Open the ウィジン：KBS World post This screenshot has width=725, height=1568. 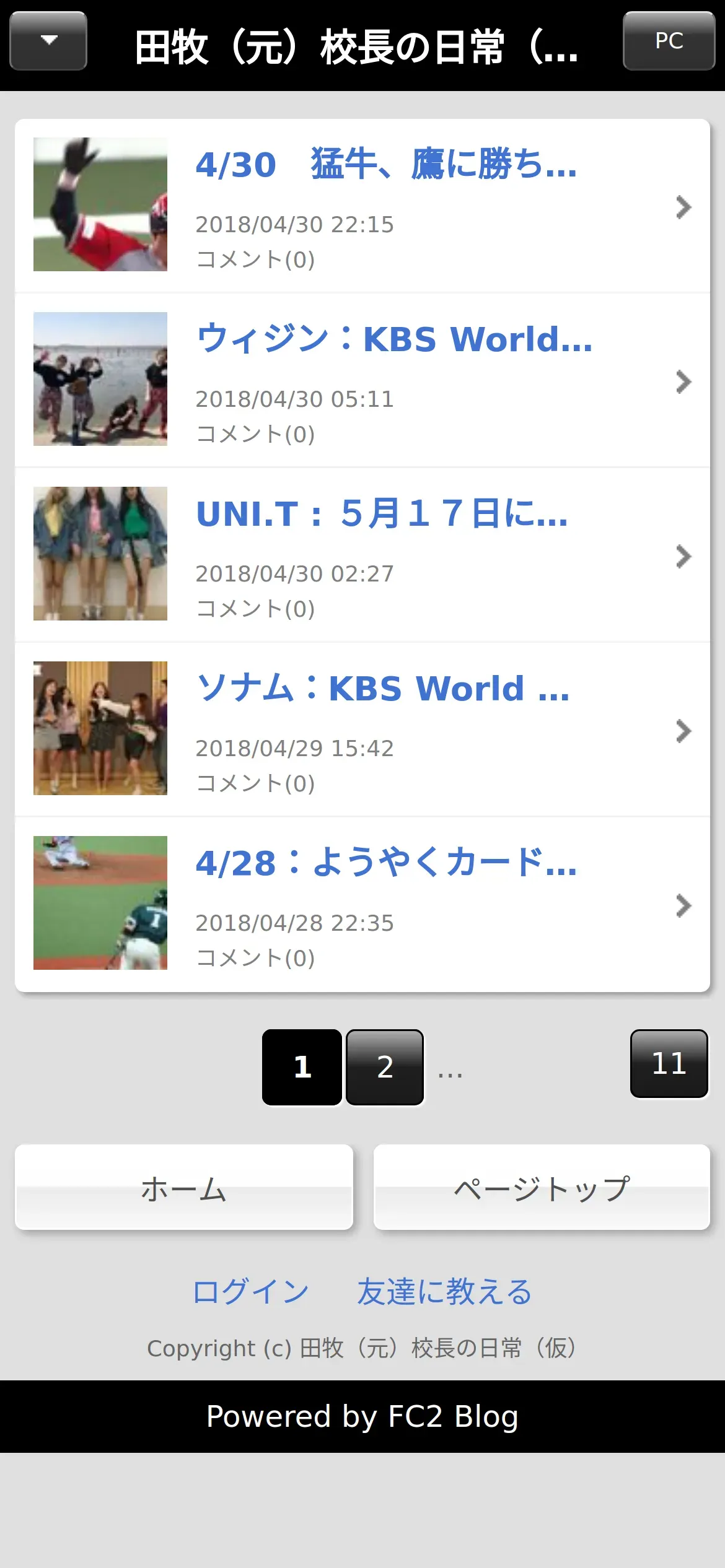(x=393, y=339)
